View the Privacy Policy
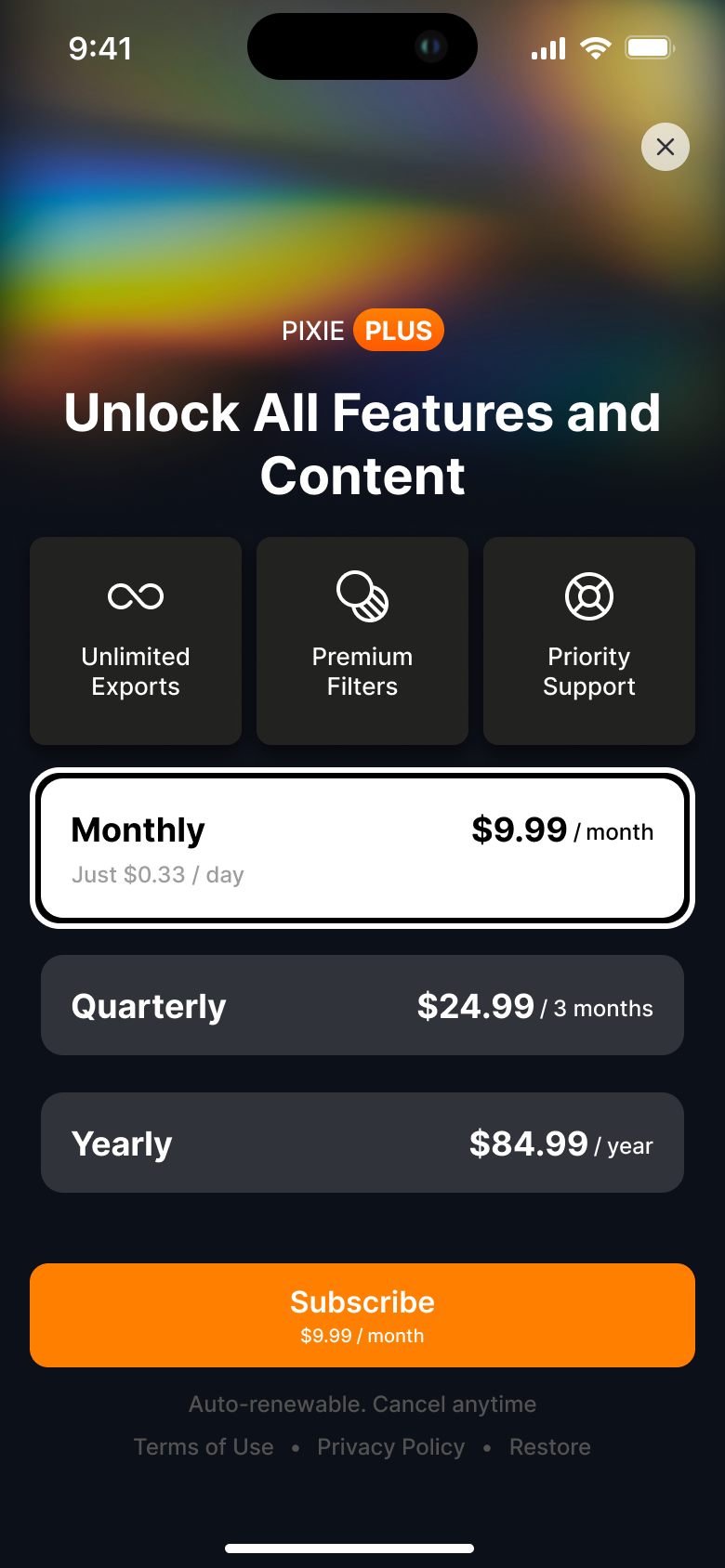The image size is (725, 1568). 390,1447
